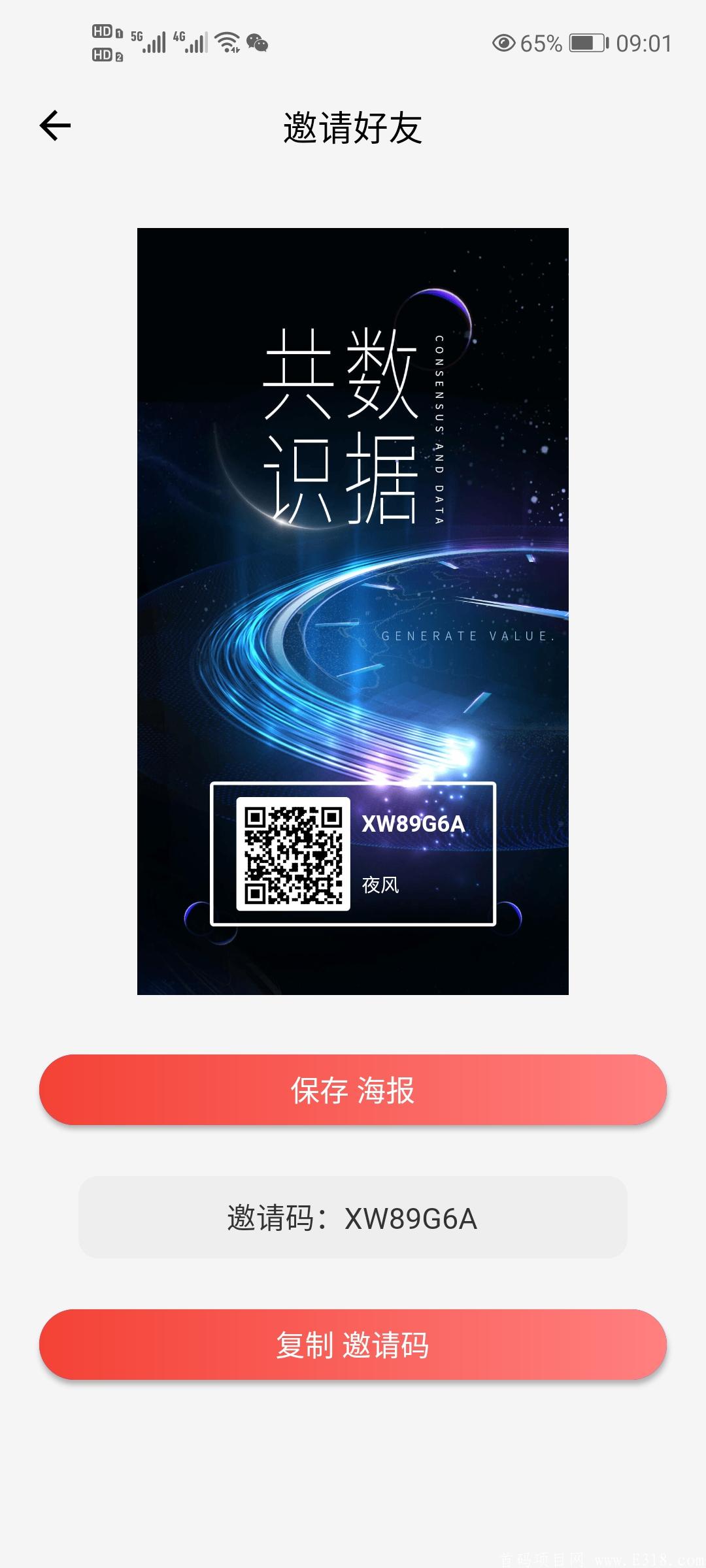Tap the 保存 海报 button
This screenshot has height=1568, width=706.
pyautogui.click(x=353, y=1090)
